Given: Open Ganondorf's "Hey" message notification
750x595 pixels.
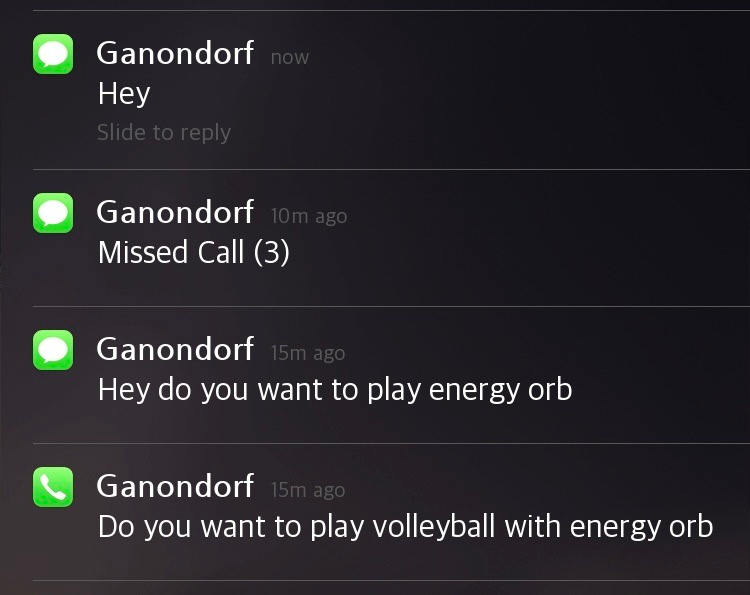Looking at the screenshot, I should tap(124, 93).
